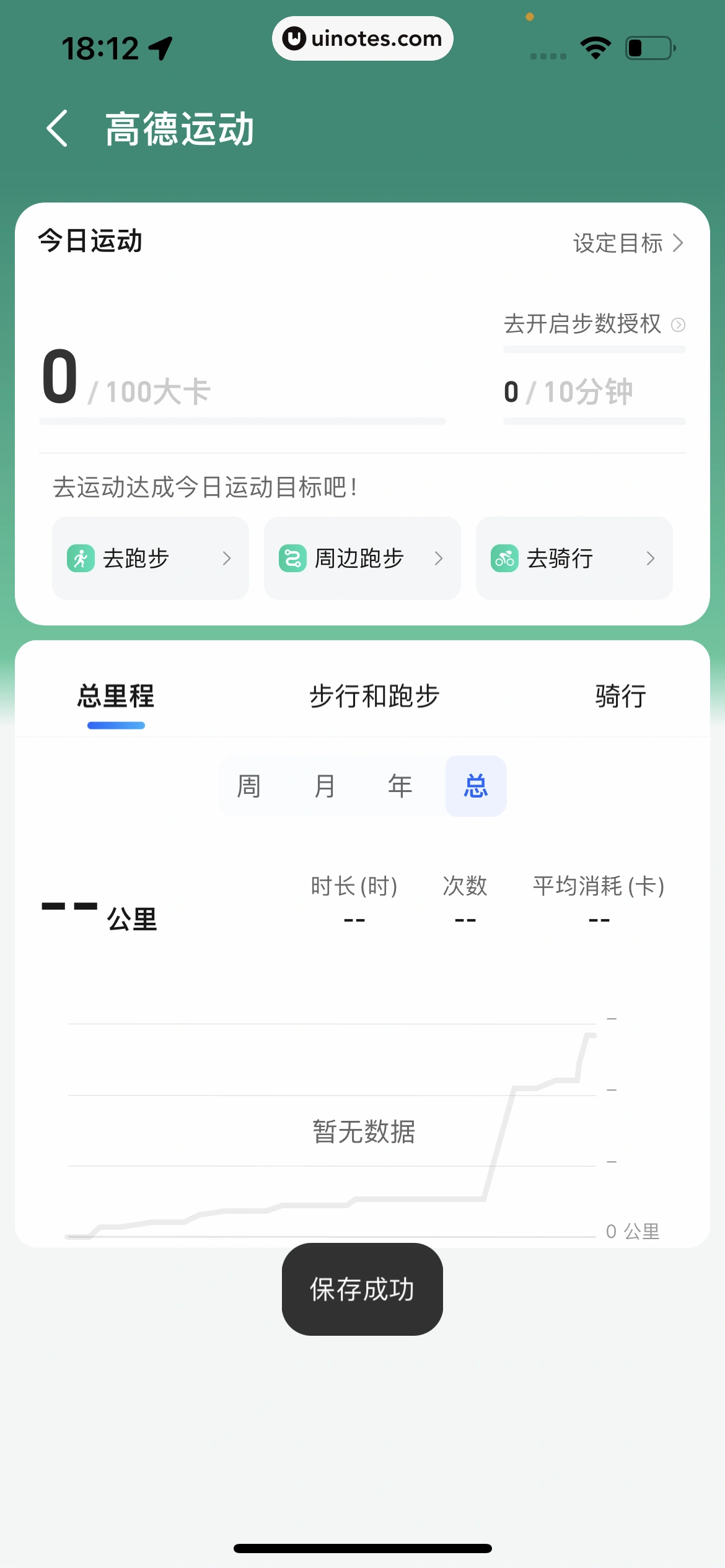Switch to 总里程 tab
This screenshot has width=725, height=1568.
(x=116, y=696)
